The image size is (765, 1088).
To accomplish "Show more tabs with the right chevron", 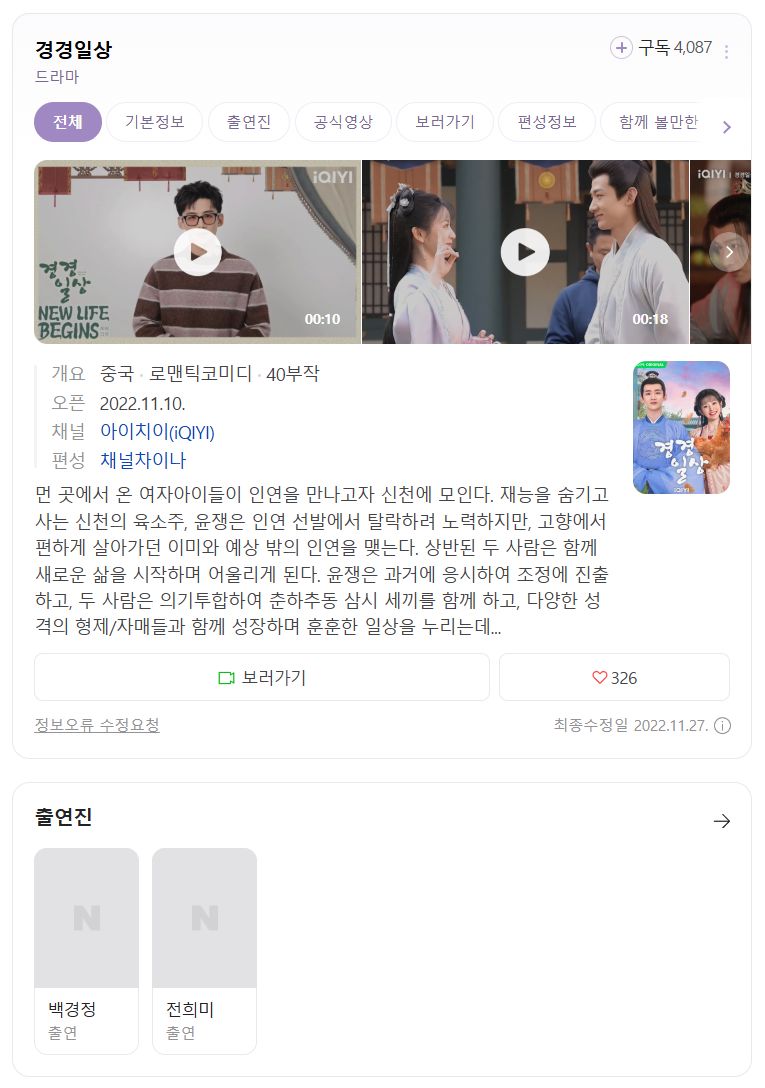I will pyautogui.click(x=726, y=127).
